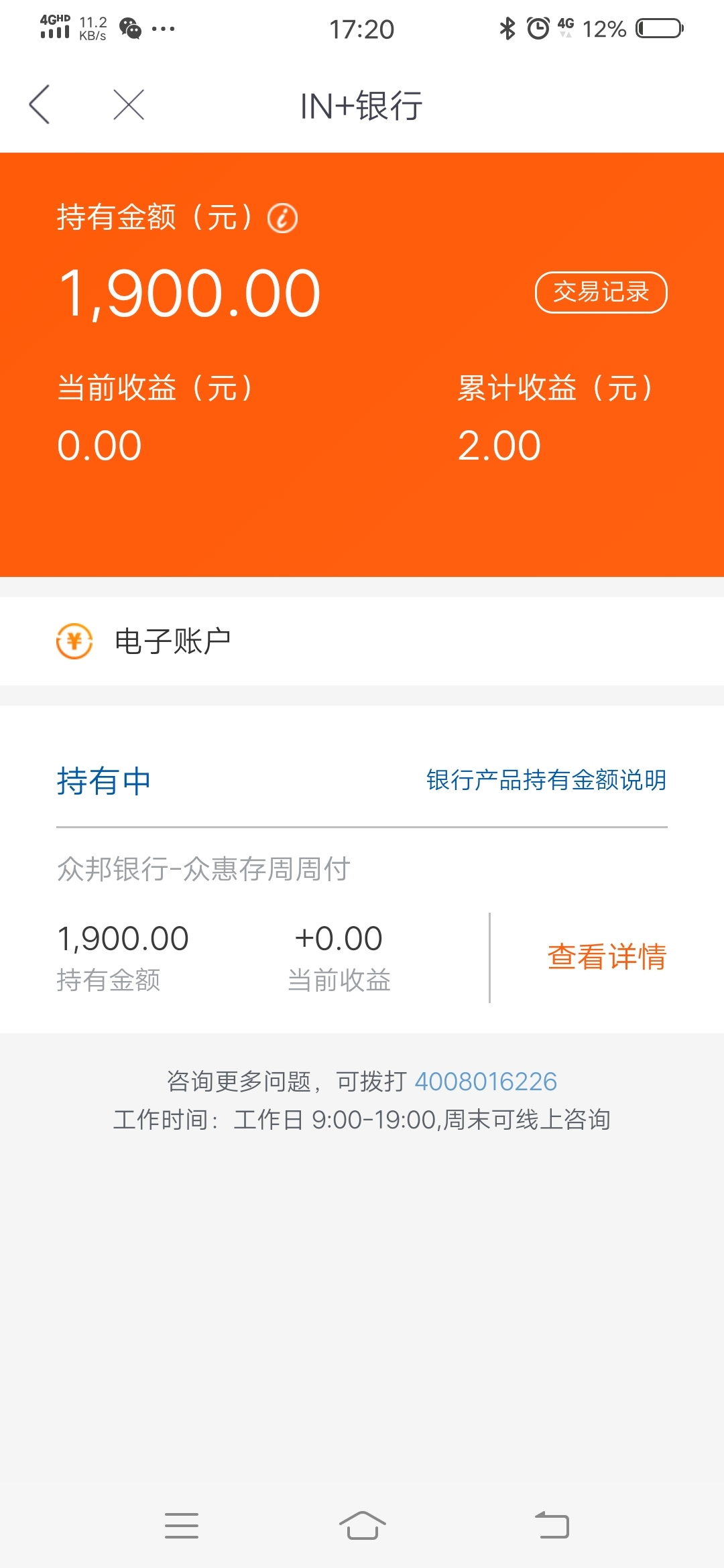The width and height of the screenshot is (724, 1568).
Task: Open the 电子账户 row
Action: click(x=362, y=641)
